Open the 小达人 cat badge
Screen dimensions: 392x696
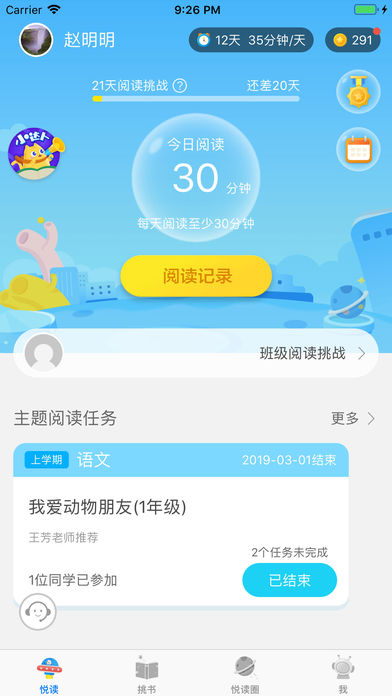point(36,153)
